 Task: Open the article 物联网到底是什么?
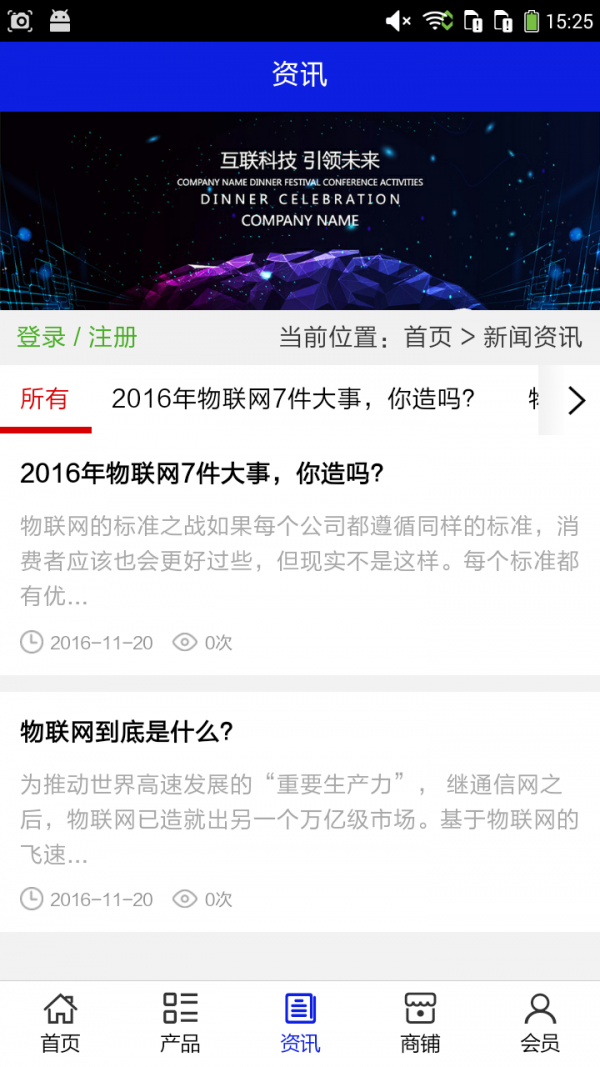tap(127, 731)
